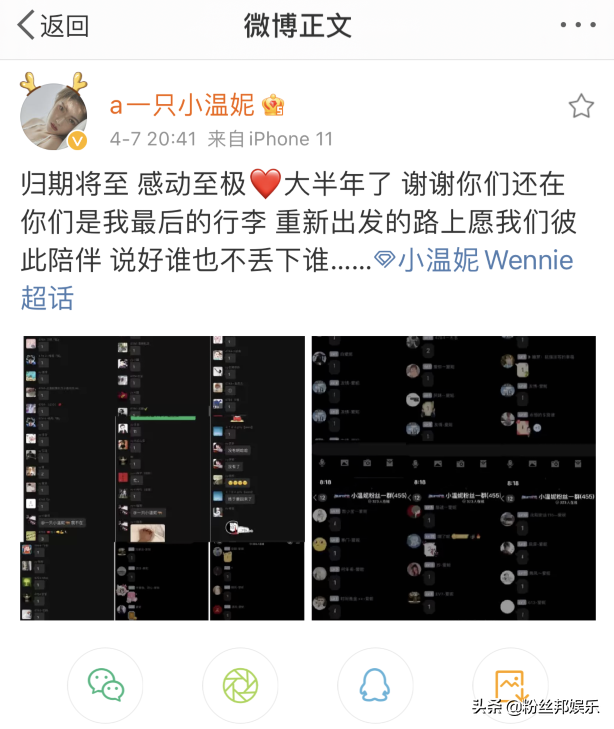The height and width of the screenshot is (729, 614).
Task: Go back via the 返回 button
Action: coord(52,25)
